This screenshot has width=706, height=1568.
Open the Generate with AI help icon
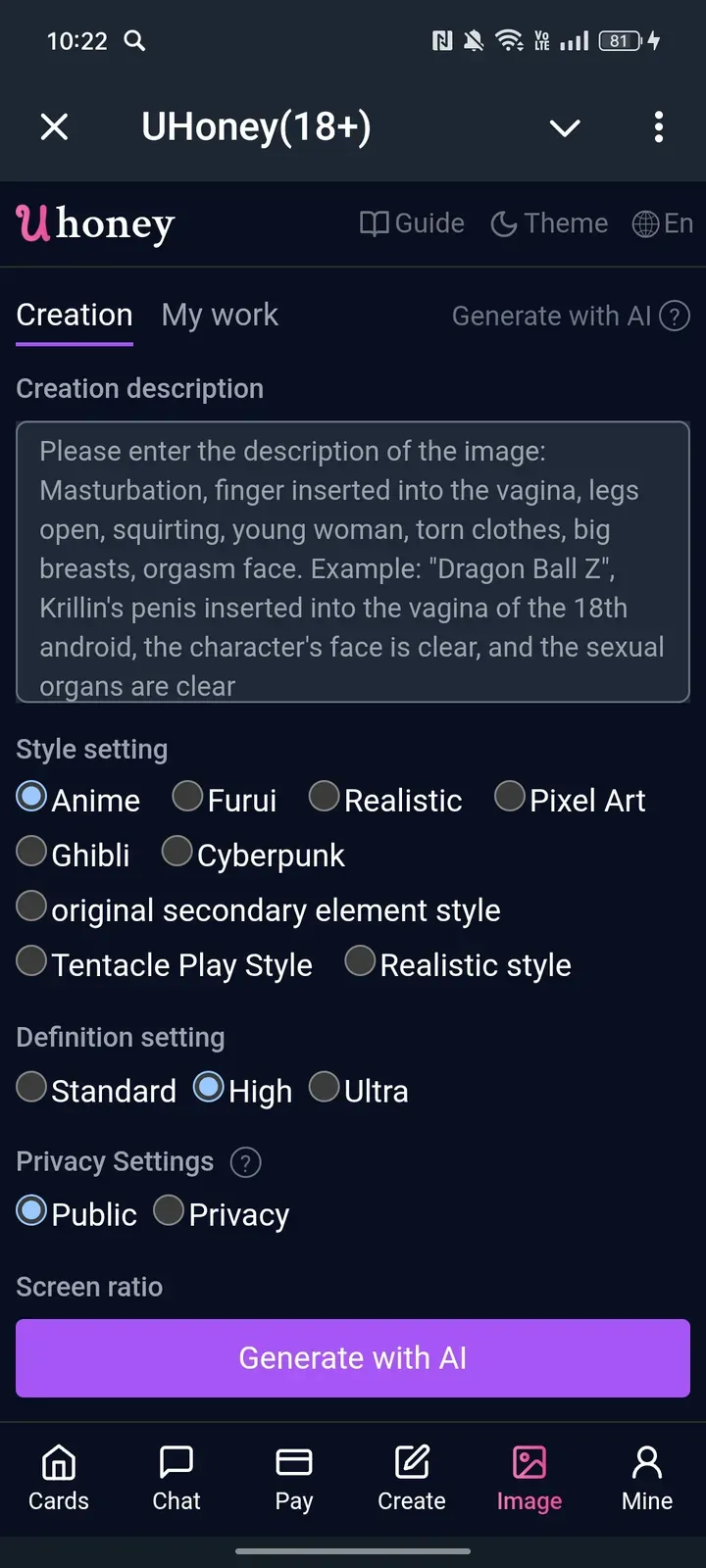(x=675, y=316)
